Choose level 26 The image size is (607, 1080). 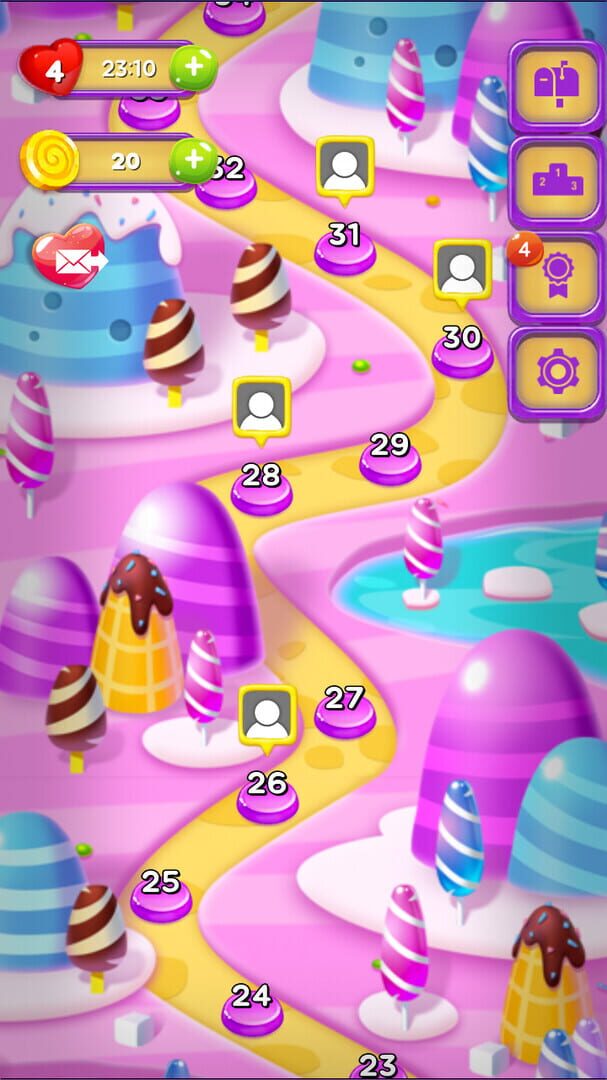pyautogui.click(x=267, y=796)
